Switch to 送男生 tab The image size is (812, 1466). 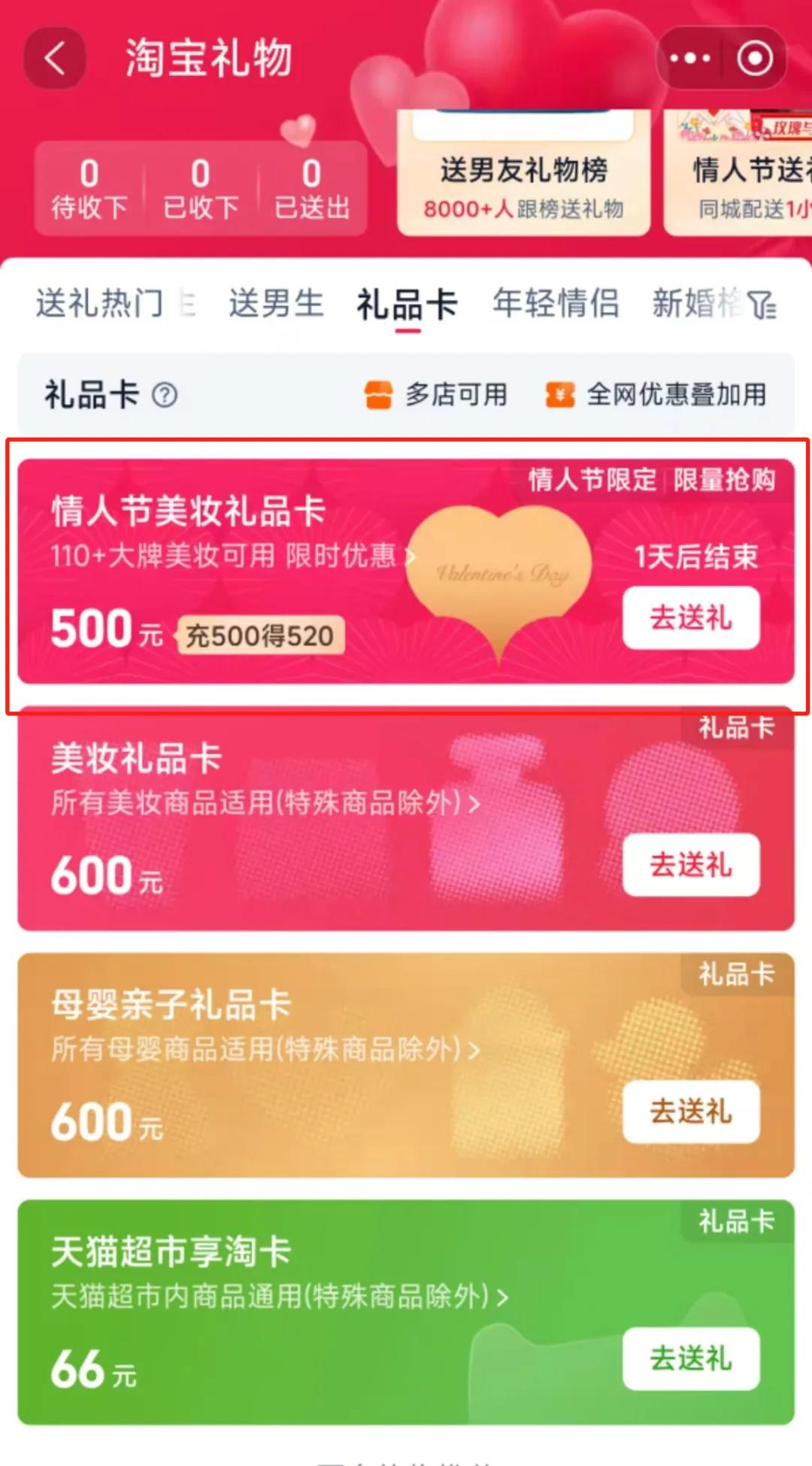(x=276, y=304)
